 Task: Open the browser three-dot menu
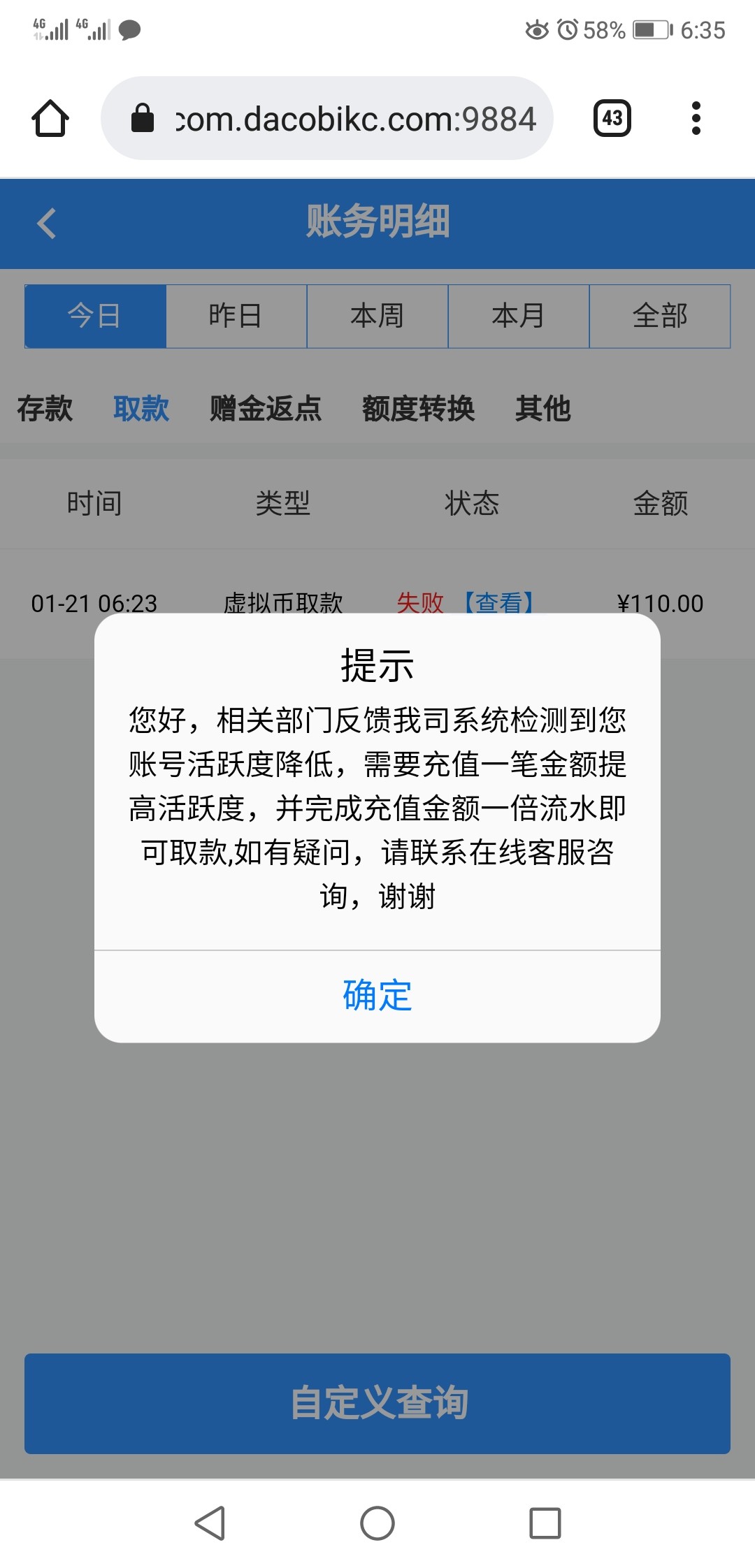pyautogui.click(x=696, y=117)
